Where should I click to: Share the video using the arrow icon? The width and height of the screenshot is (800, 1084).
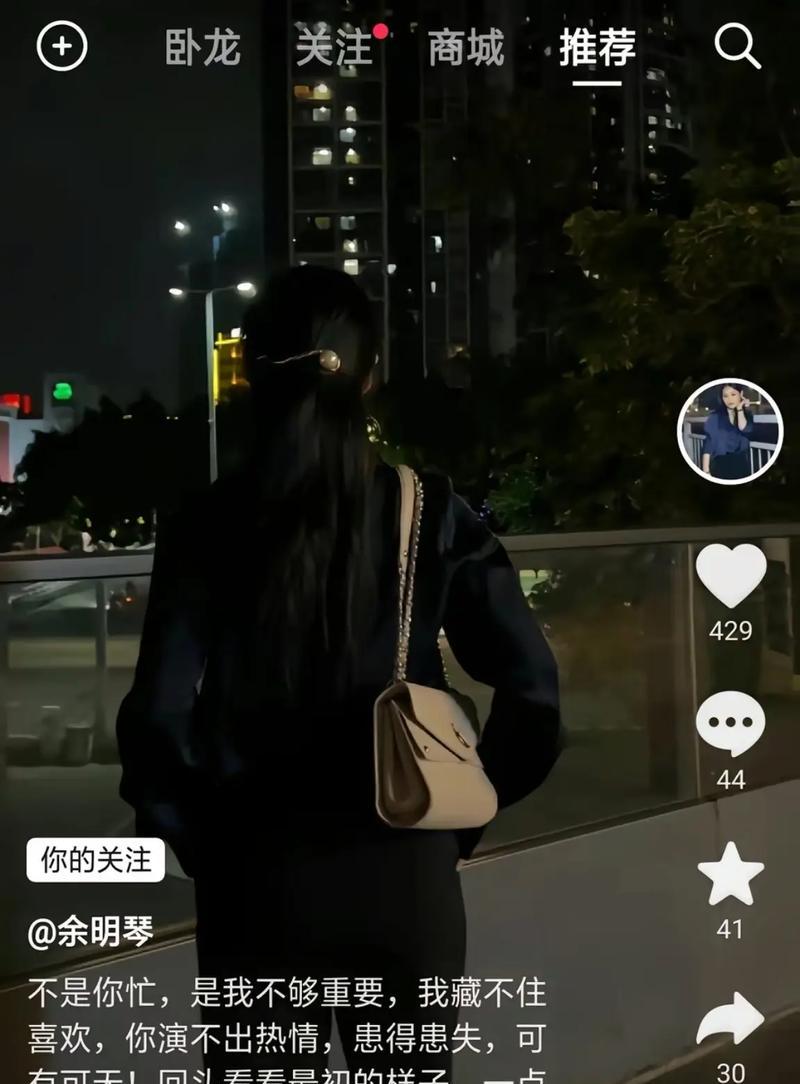point(730,1018)
